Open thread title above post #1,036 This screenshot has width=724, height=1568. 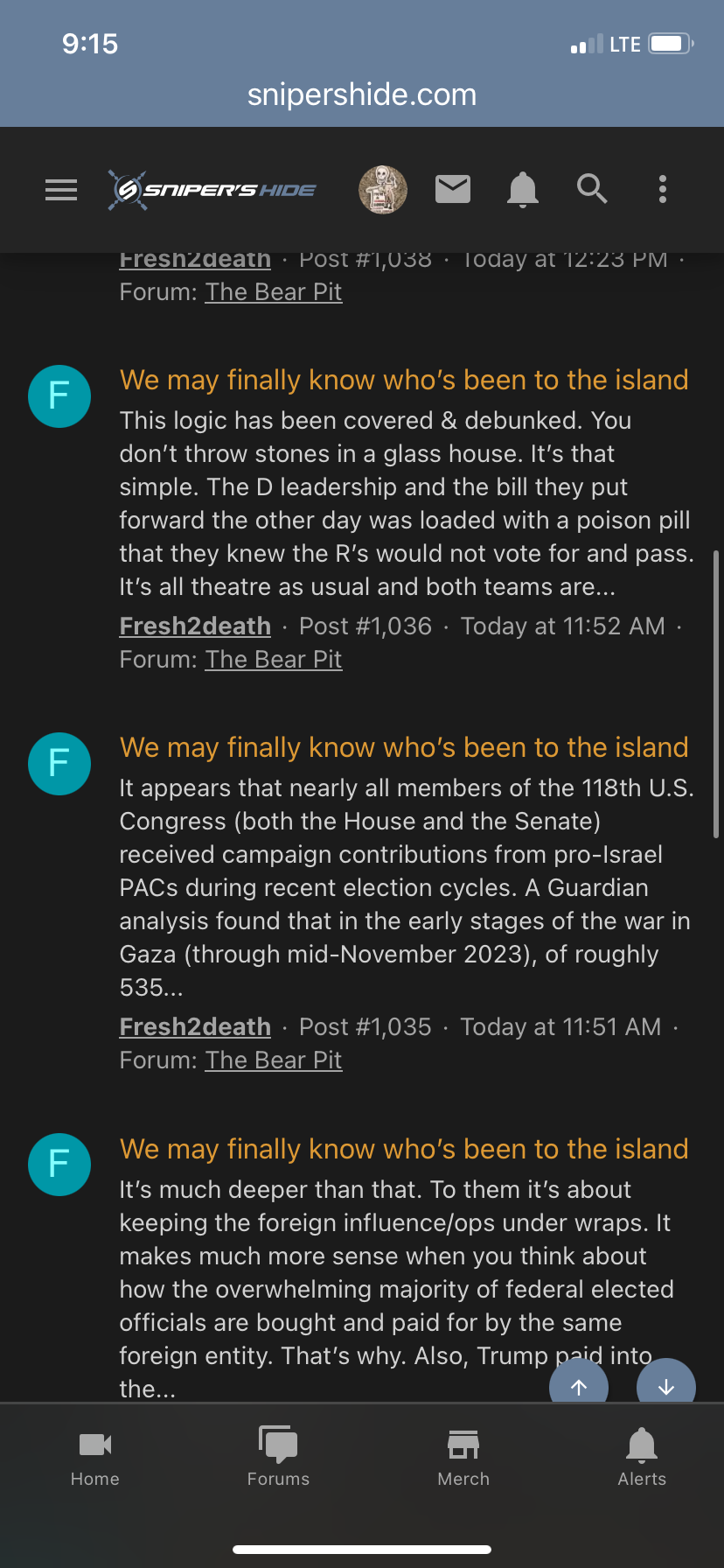404,380
